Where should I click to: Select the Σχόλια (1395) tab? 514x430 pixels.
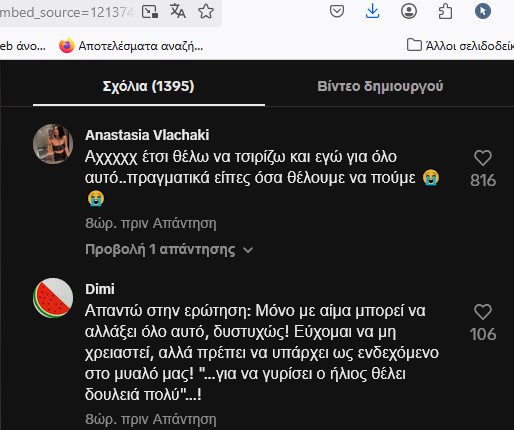(x=148, y=86)
